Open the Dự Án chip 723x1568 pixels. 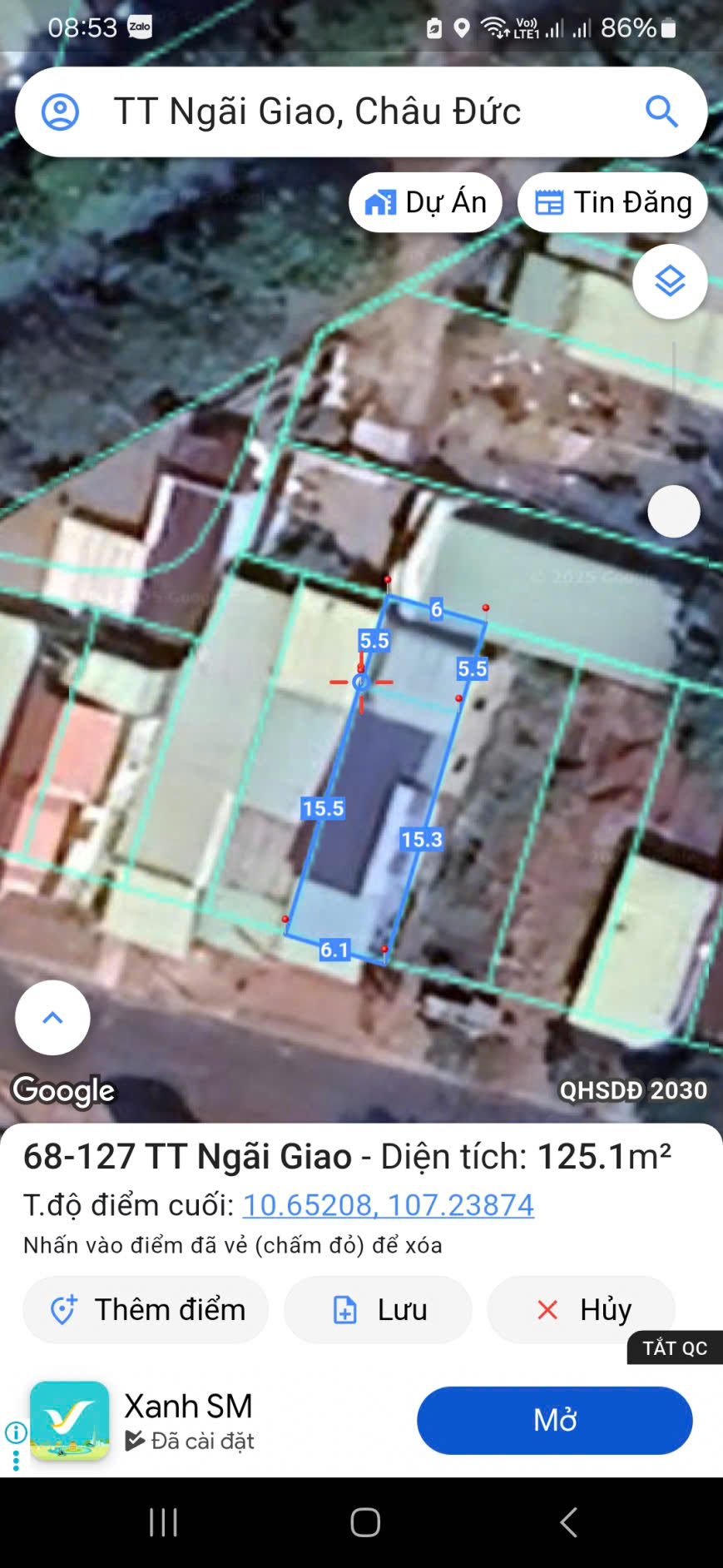pyautogui.click(x=425, y=202)
